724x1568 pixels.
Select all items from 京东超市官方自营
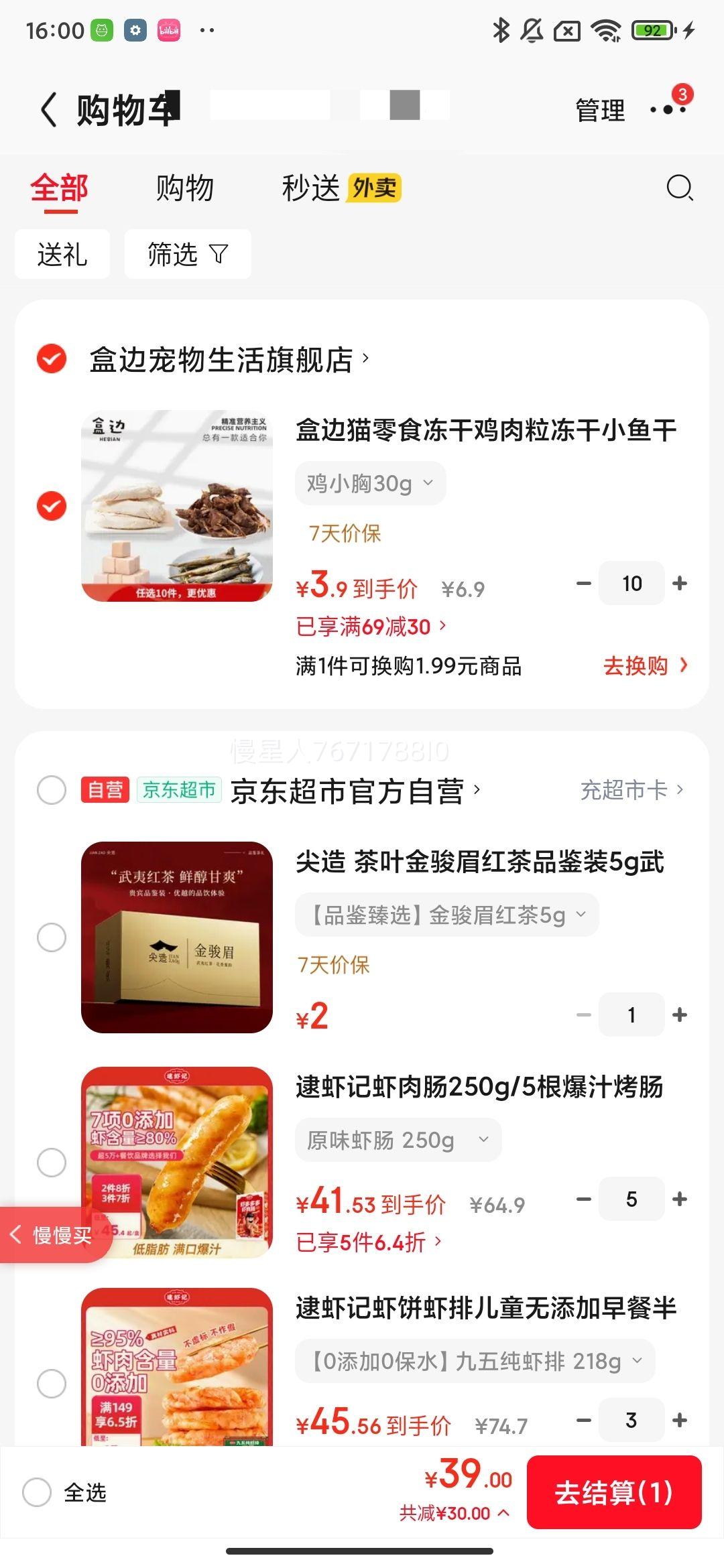52,790
